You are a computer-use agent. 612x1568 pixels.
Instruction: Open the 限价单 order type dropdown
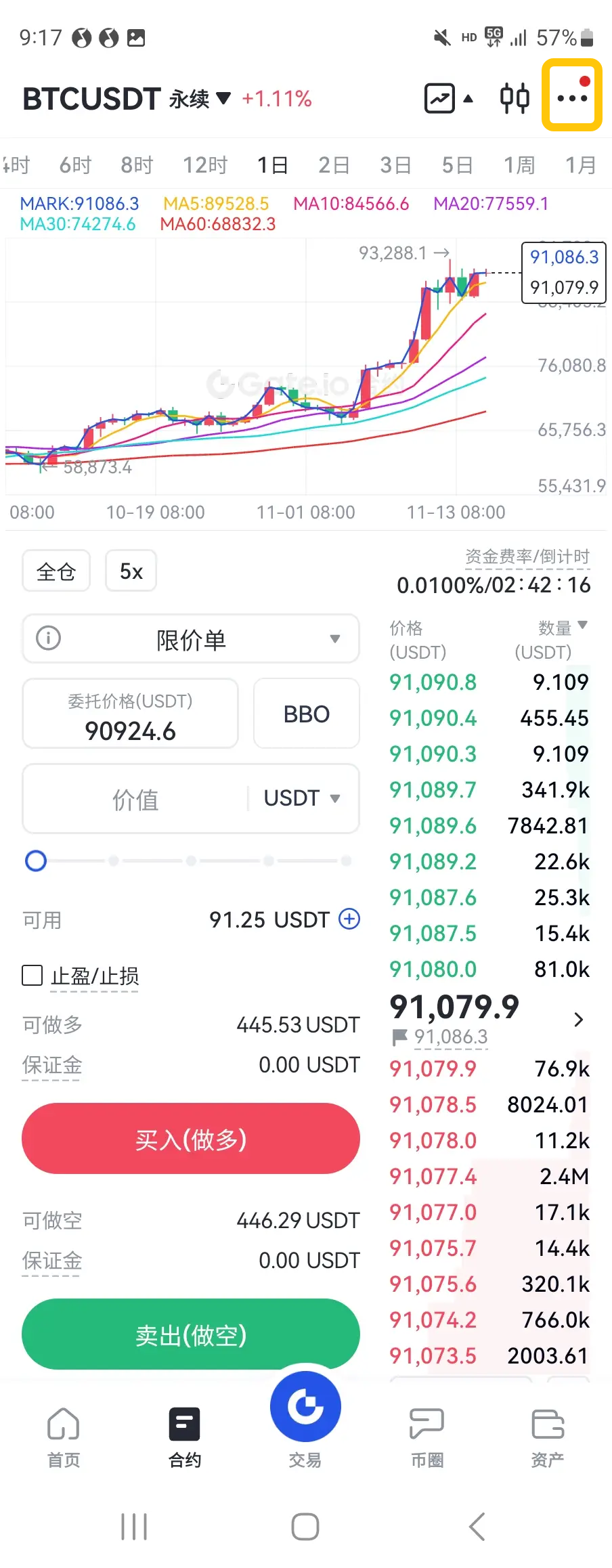click(x=191, y=639)
